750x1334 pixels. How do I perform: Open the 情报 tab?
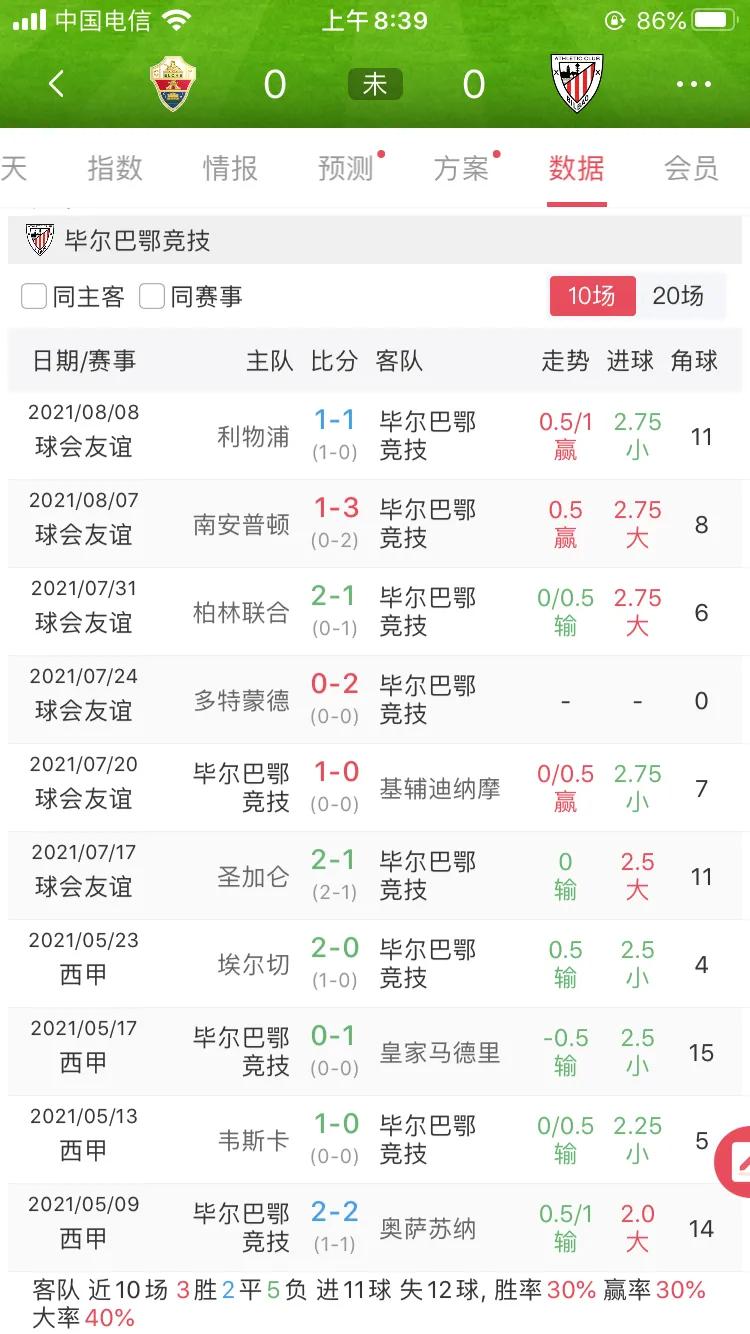coord(230,170)
